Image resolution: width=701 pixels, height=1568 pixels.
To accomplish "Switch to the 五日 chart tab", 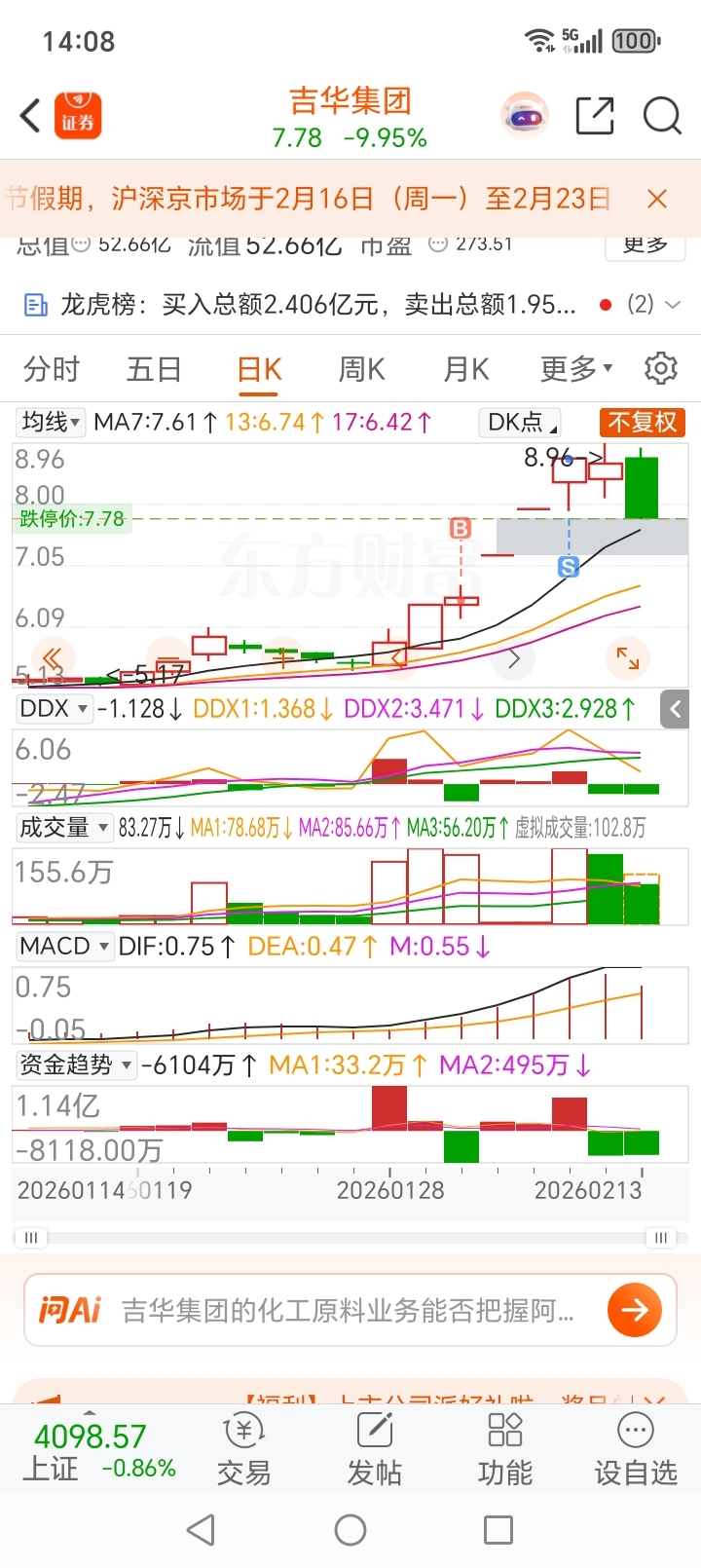I will [154, 369].
